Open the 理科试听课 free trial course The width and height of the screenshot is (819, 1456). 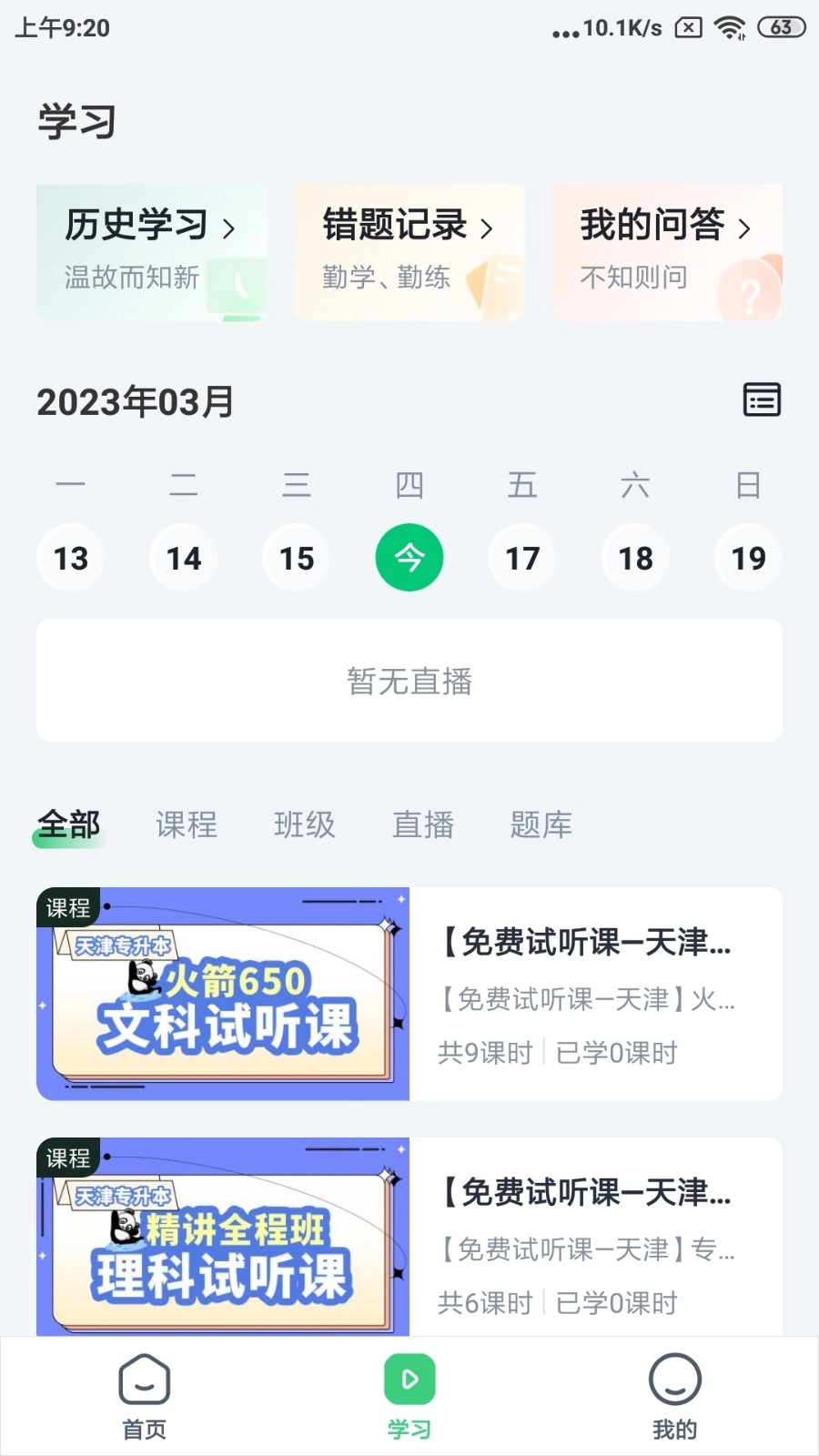tap(409, 1238)
